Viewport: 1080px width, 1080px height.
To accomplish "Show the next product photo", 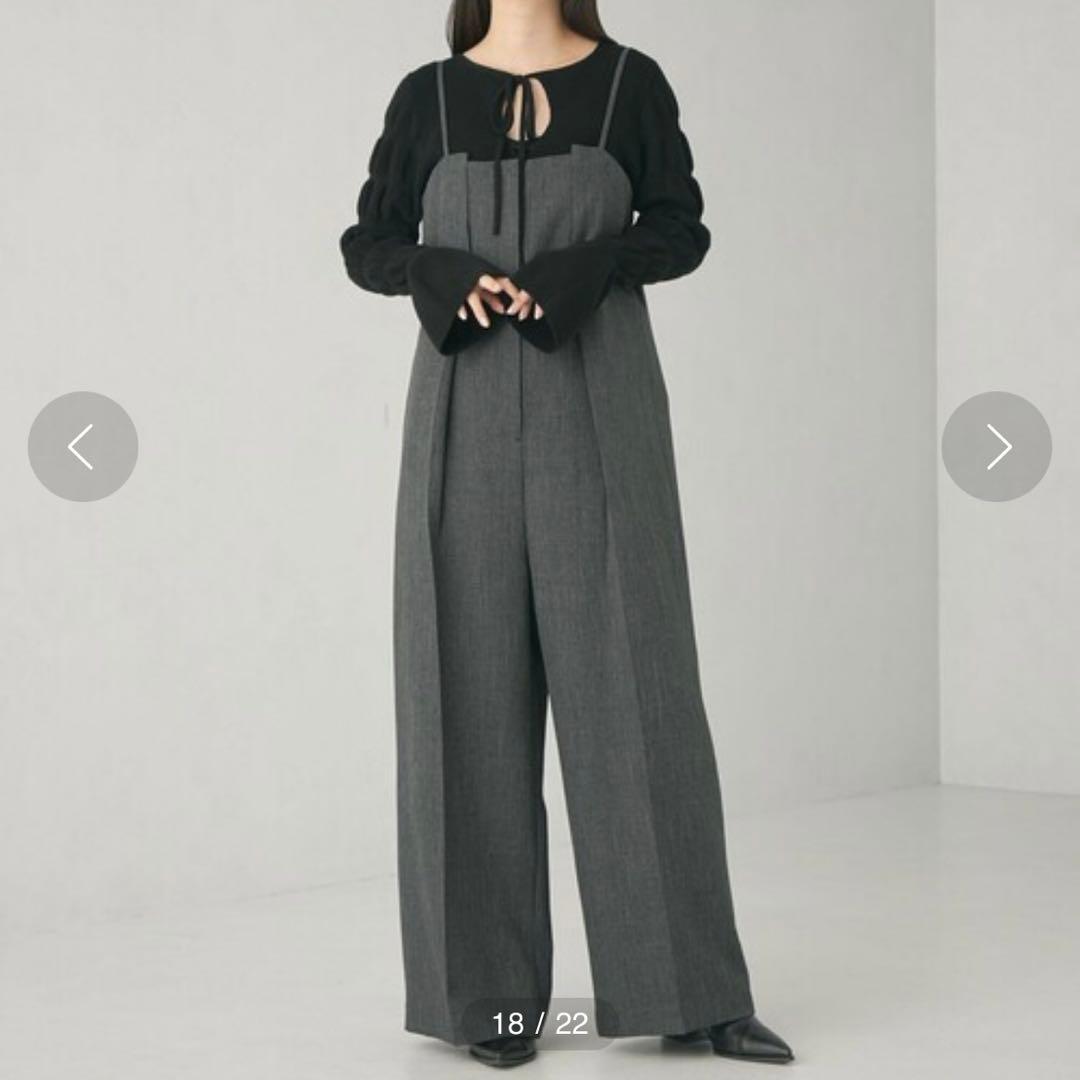I will pyautogui.click(x=996, y=446).
